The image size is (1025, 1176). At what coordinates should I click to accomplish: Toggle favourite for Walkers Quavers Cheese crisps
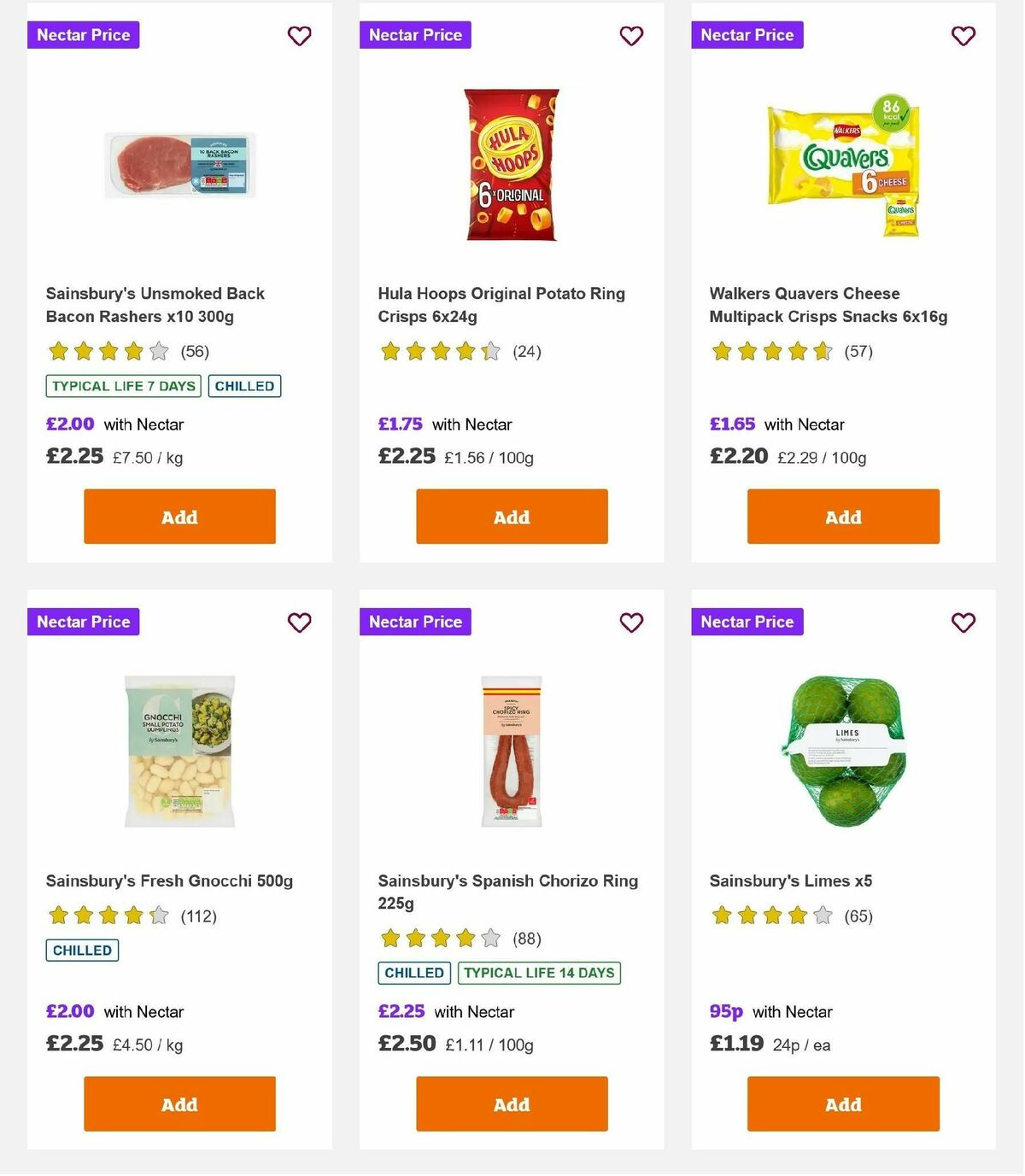(963, 36)
